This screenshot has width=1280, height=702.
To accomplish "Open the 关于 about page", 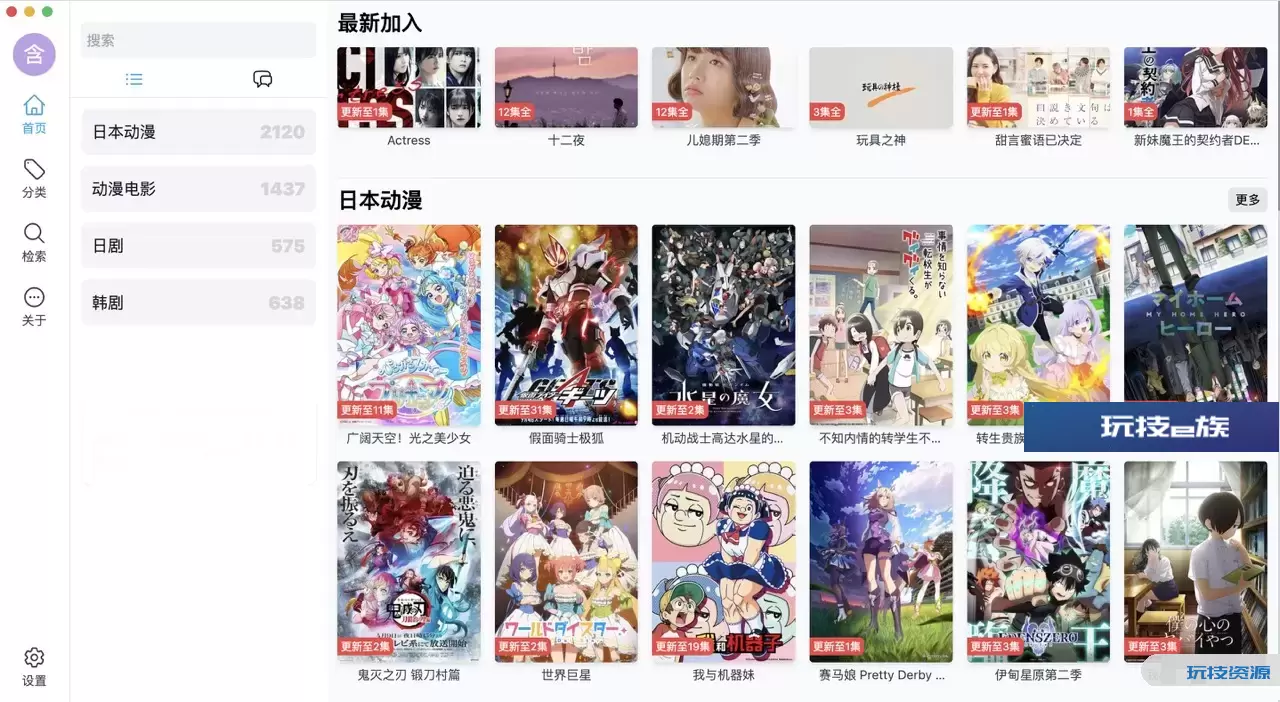I will 34,306.
